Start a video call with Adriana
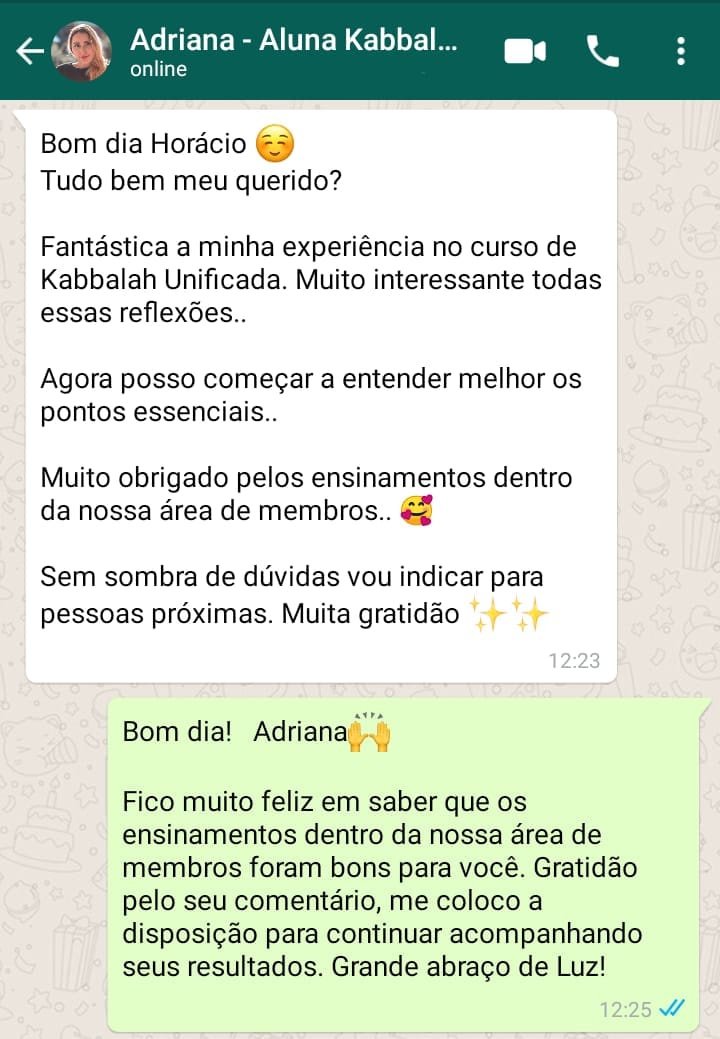Screen dimensions: 720x1039 pyautogui.click(x=525, y=51)
